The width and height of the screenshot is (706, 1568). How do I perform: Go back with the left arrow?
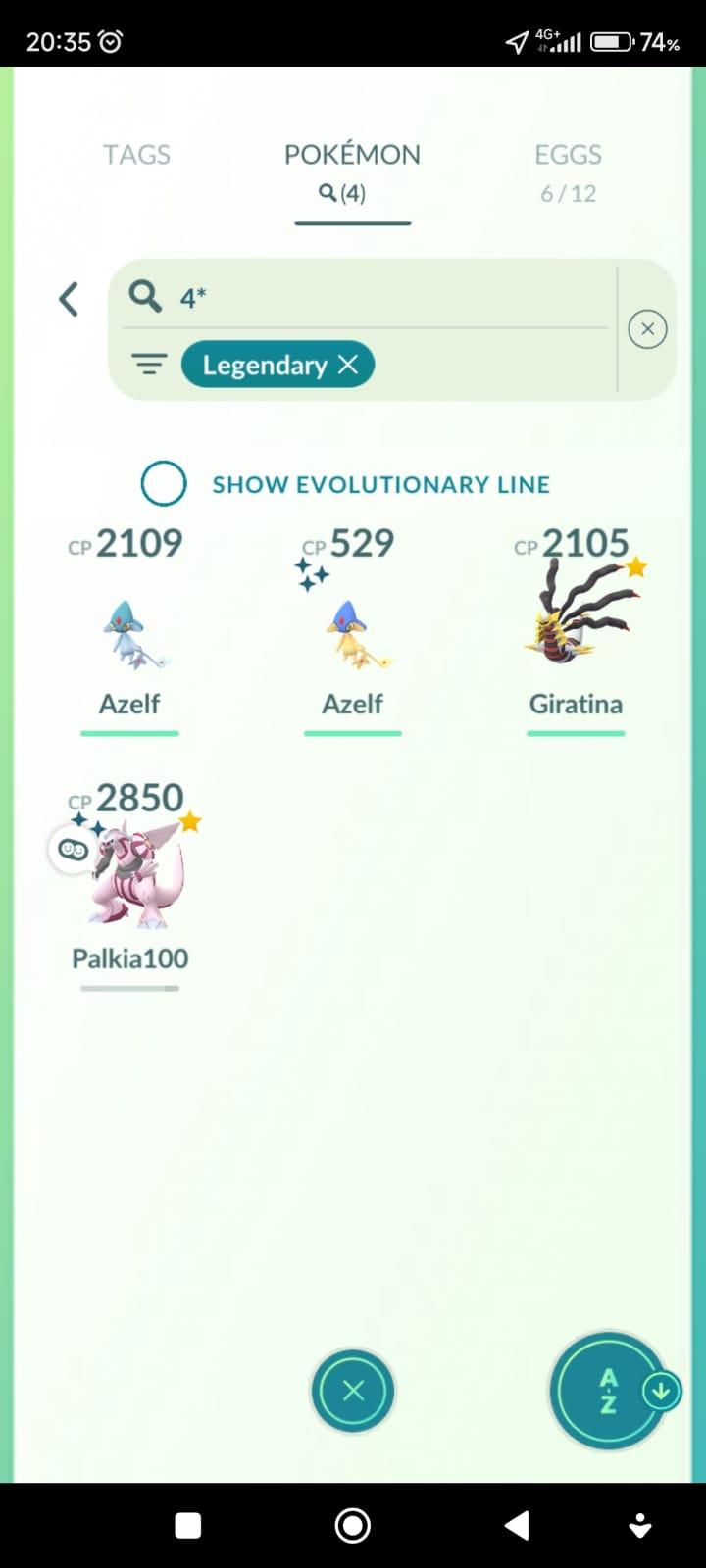[x=69, y=299]
